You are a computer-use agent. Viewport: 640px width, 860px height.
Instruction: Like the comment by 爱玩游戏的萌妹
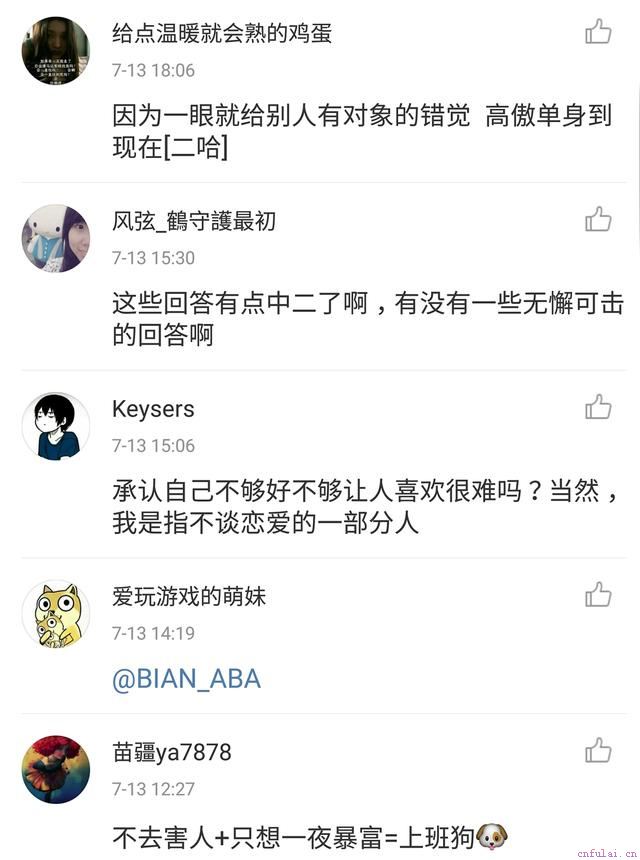coord(598,595)
